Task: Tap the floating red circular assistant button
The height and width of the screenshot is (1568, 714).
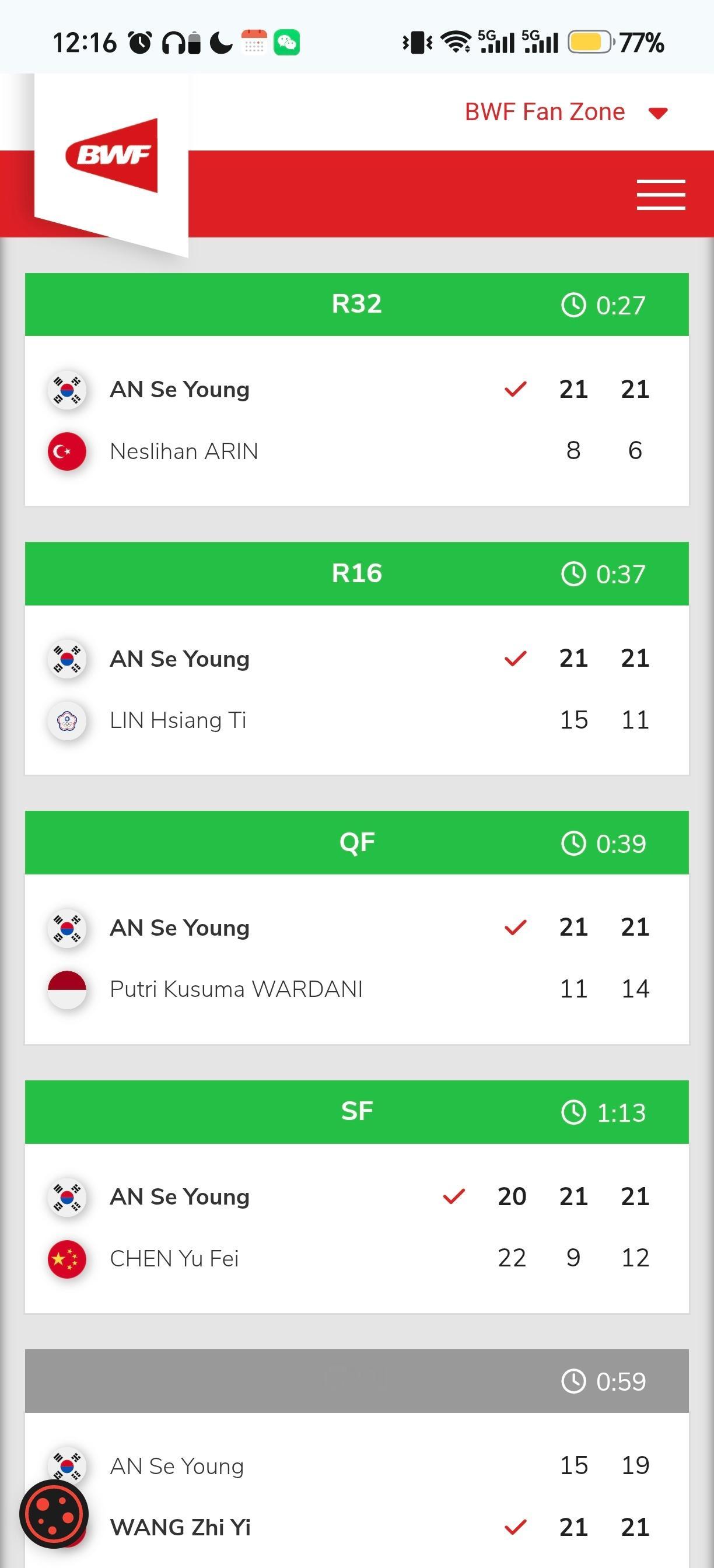Action: click(54, 1514)
